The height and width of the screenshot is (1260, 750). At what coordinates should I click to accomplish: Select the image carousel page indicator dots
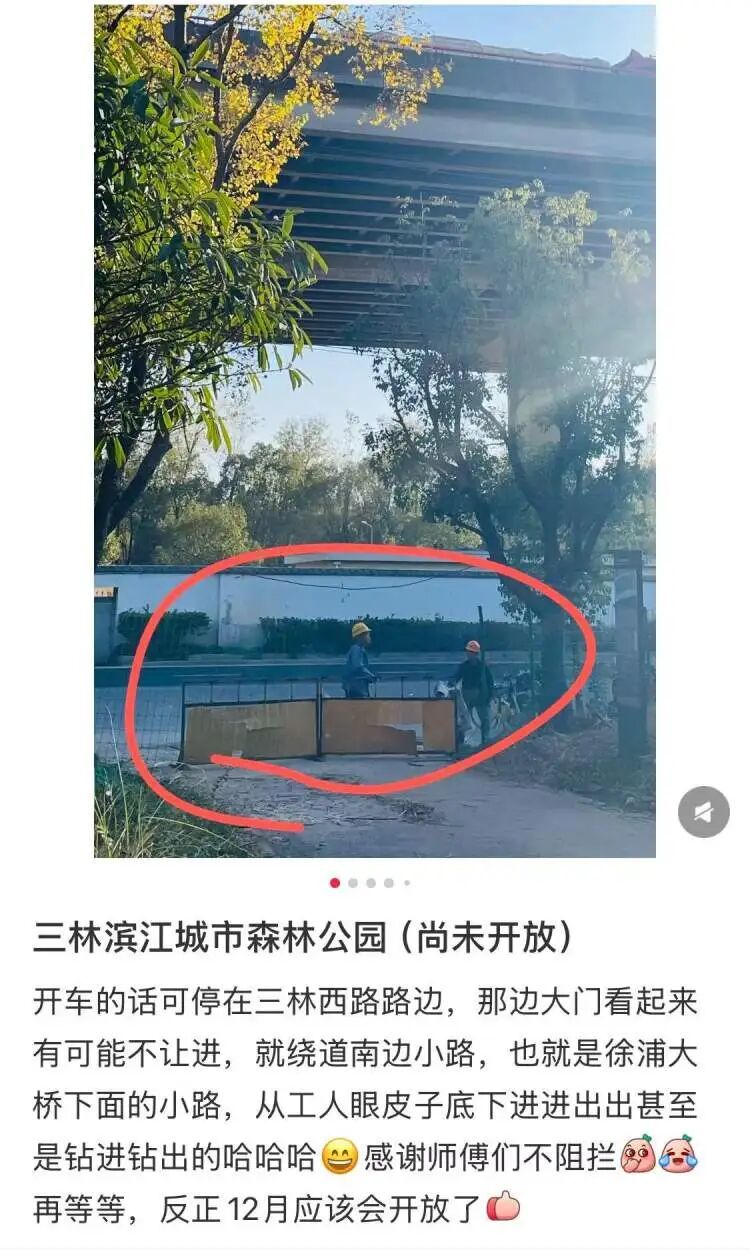point(369,883)
